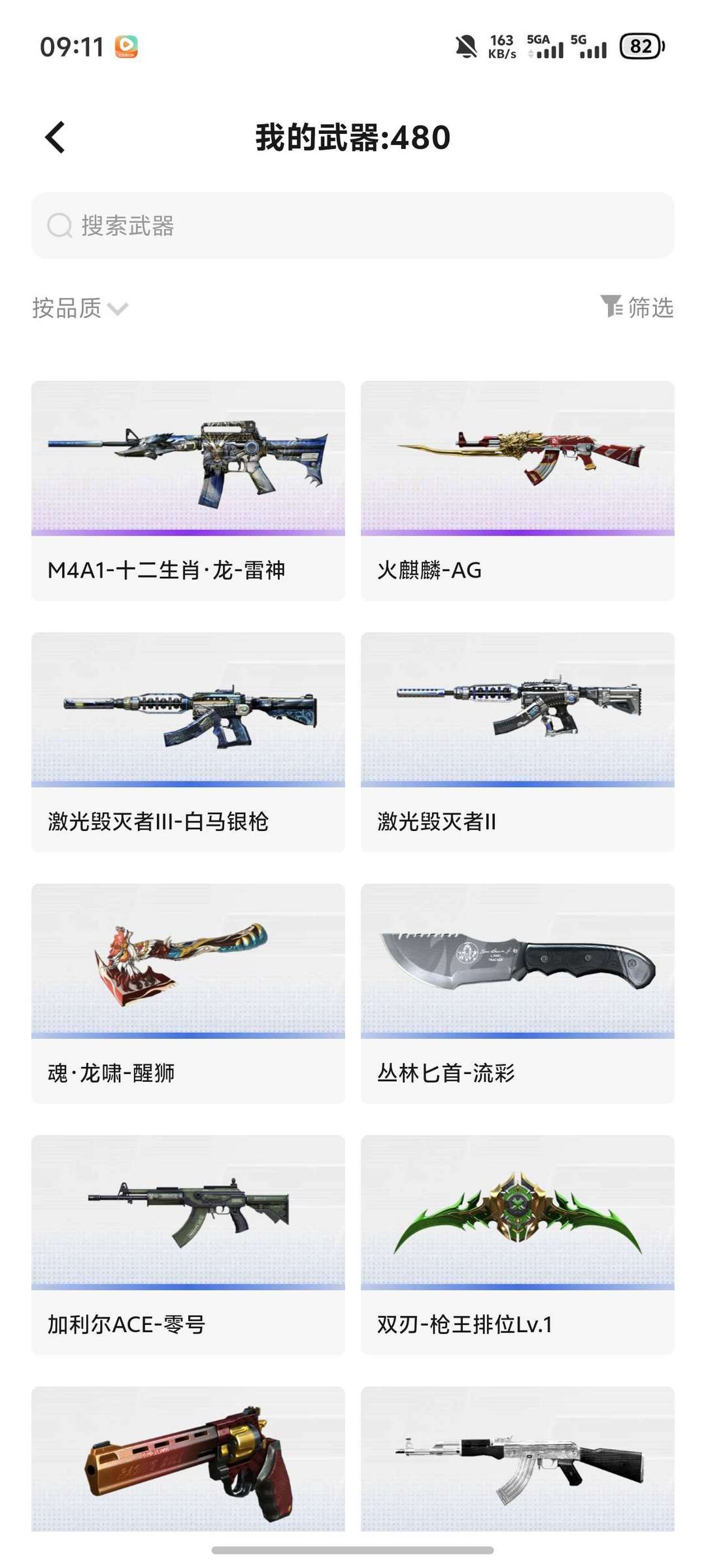
Task: Open the silver AK rifle card
Action: coord(518,1459)
